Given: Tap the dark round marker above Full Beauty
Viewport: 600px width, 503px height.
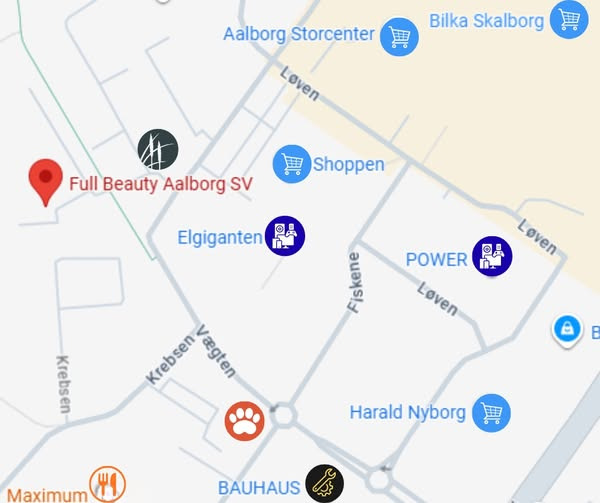Looking at the screenshot, I should (157, 149).
